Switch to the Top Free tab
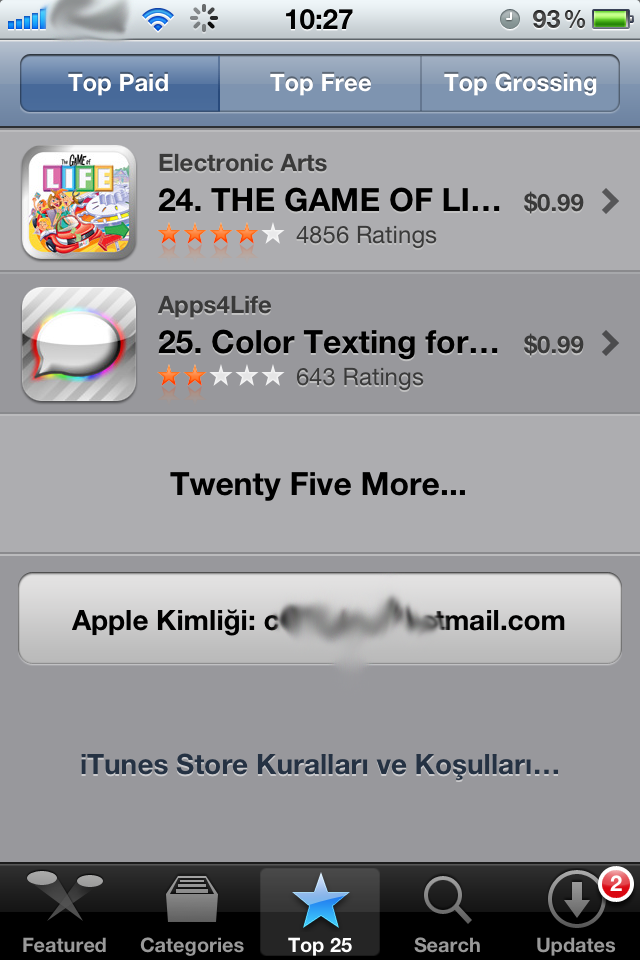Viewport: 640px width, 960px height. point(320,83)
